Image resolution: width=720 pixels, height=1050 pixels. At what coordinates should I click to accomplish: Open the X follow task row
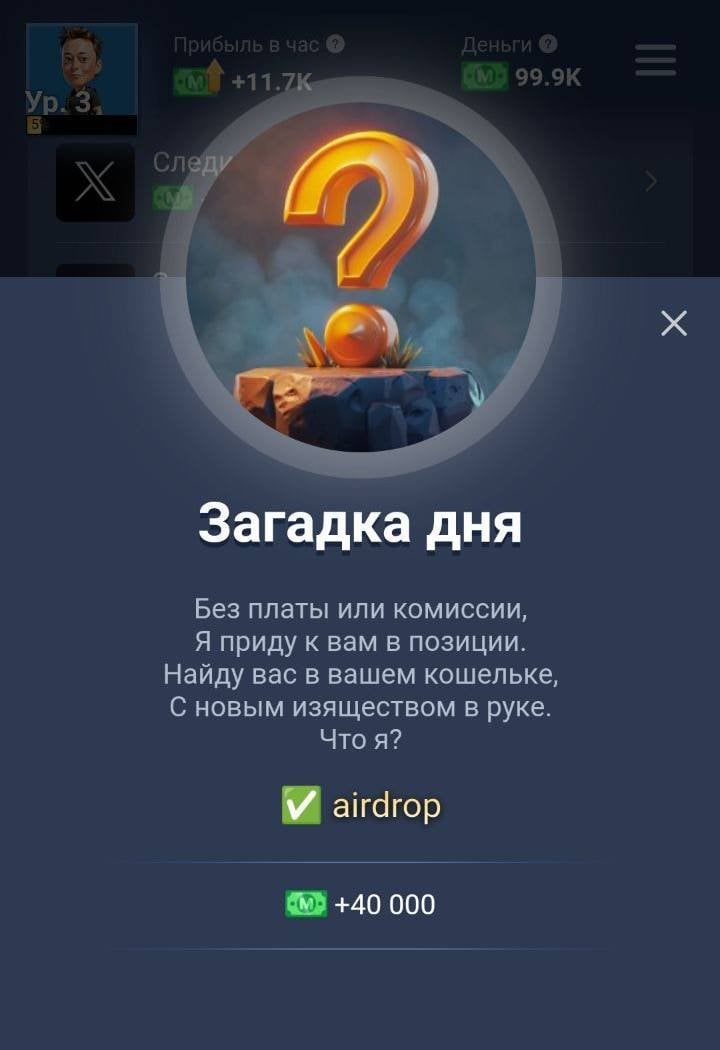pos(96,182)
